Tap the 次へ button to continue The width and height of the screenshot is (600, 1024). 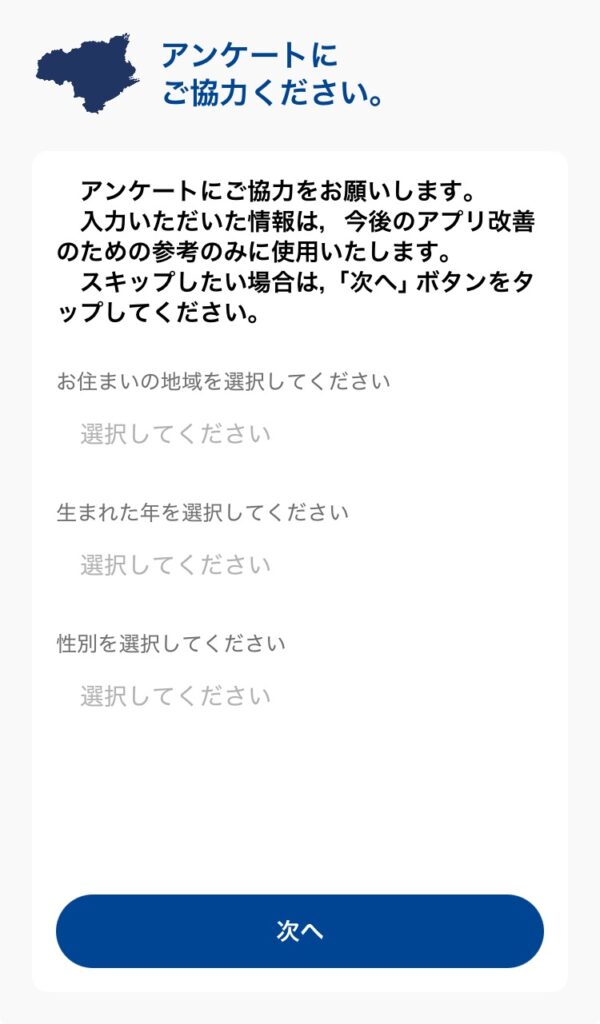tap(300, 931)
